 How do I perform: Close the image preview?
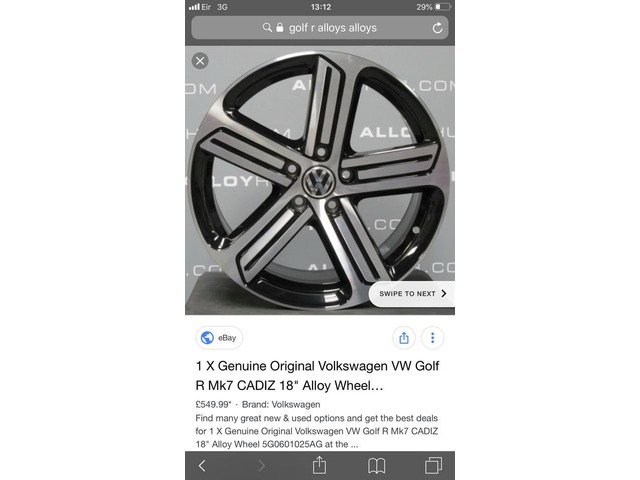click(x=200, y=61)
